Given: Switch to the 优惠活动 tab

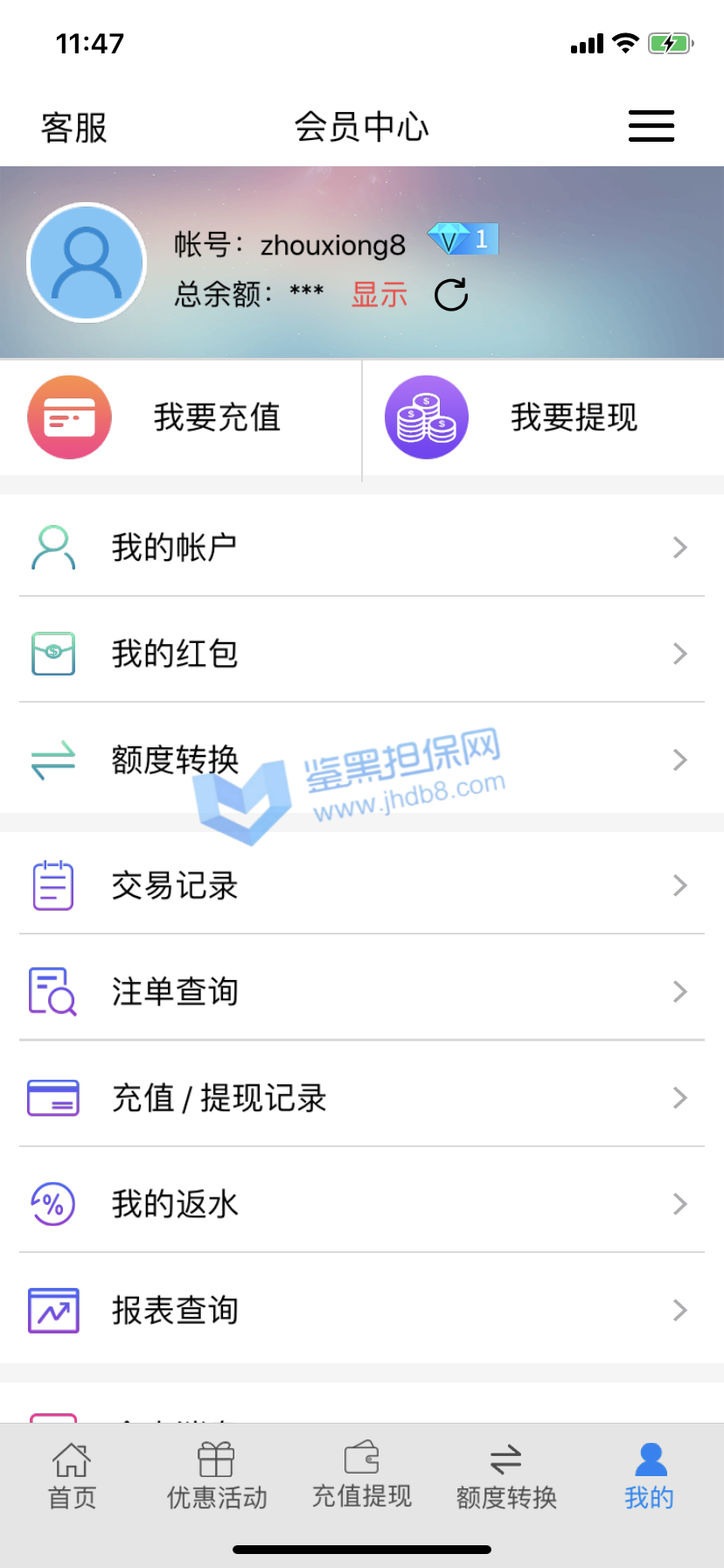Looking at the screenshot, I should (217, 1476).
